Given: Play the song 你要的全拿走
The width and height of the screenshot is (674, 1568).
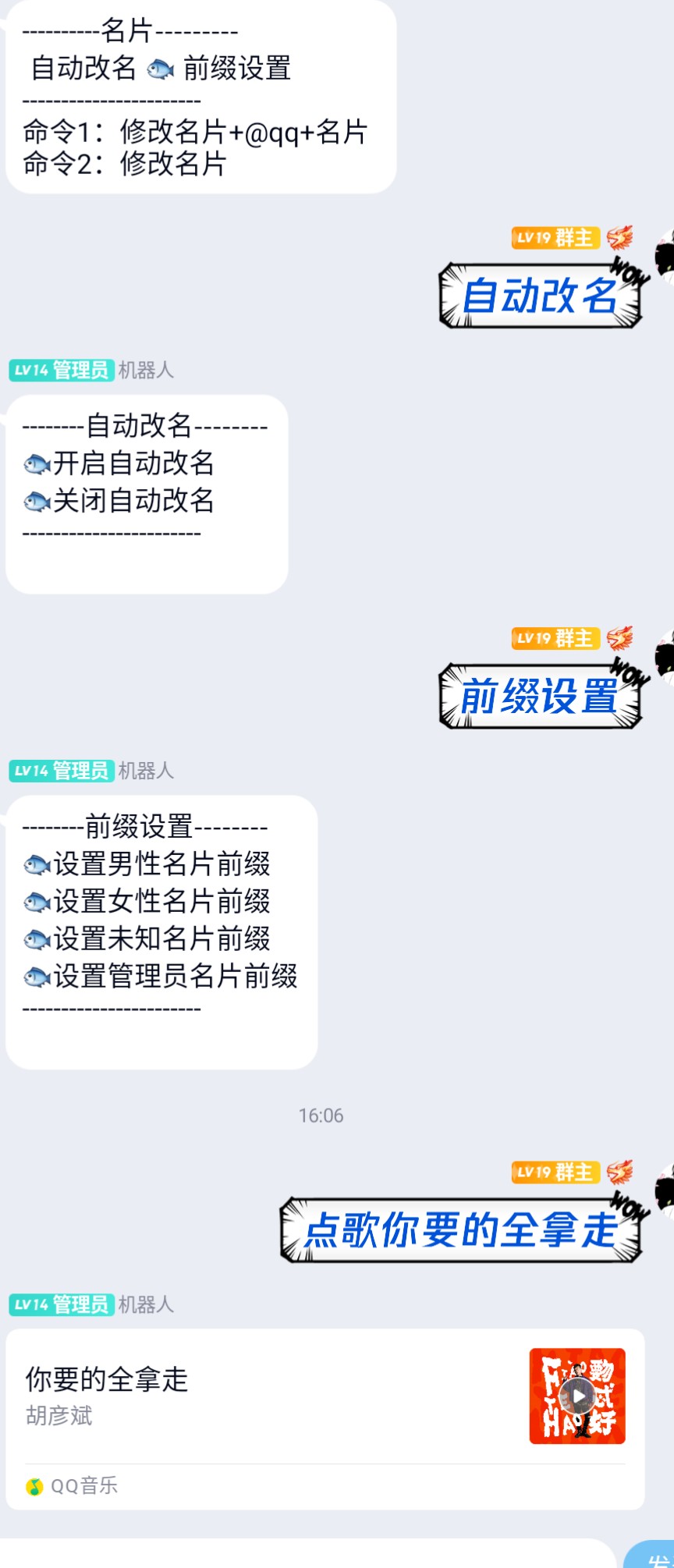Looking at the screenshot, I should pos(577,1396).
